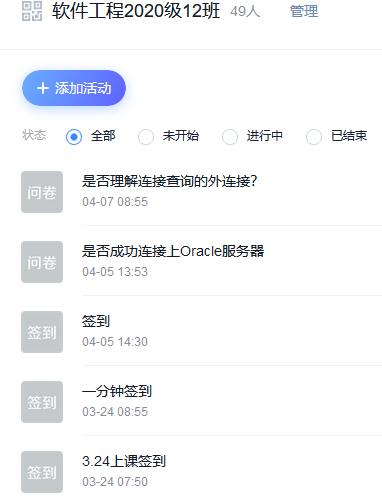The width and height of the screenshot is (382, 501).
Task: Tap the 添加活动 button
Action: click(x=74, y=88)
